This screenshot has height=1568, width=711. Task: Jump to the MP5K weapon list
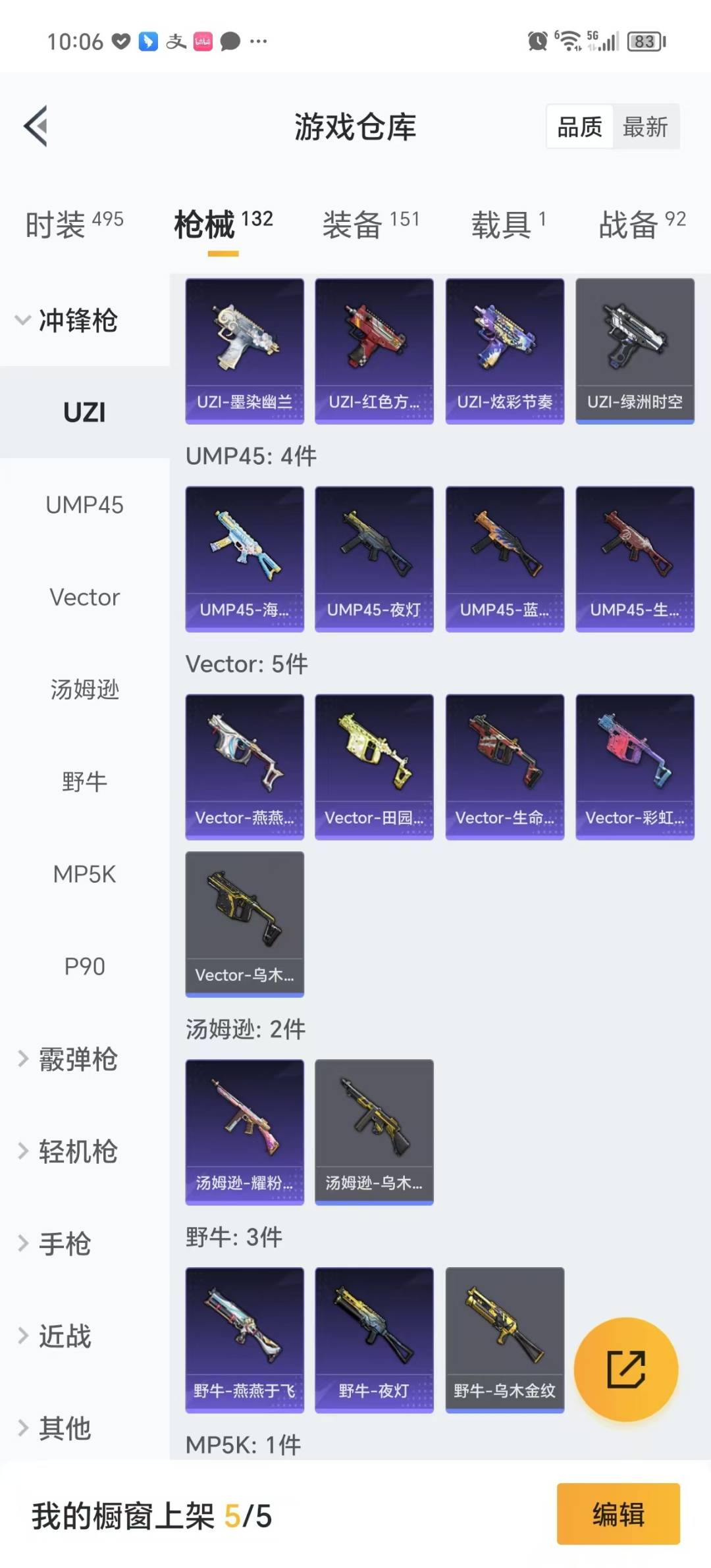84,874
